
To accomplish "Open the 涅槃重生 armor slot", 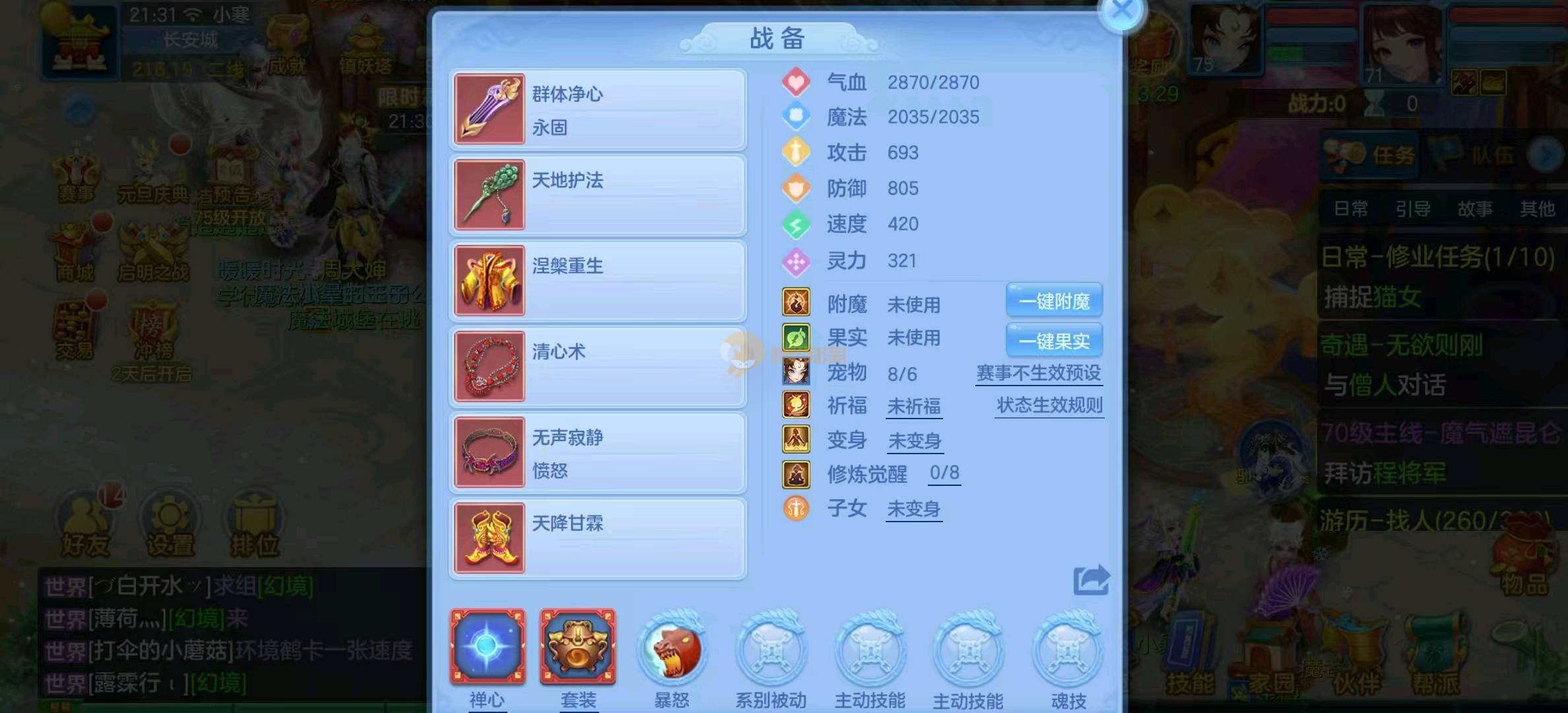I will [x=598, y=281].
